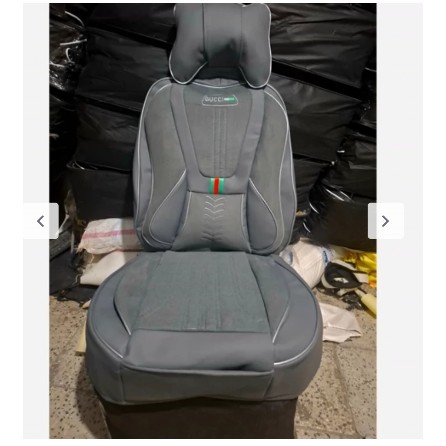The image size is (446, 446).
Task: Go to the previous product image
Action: 41,221
